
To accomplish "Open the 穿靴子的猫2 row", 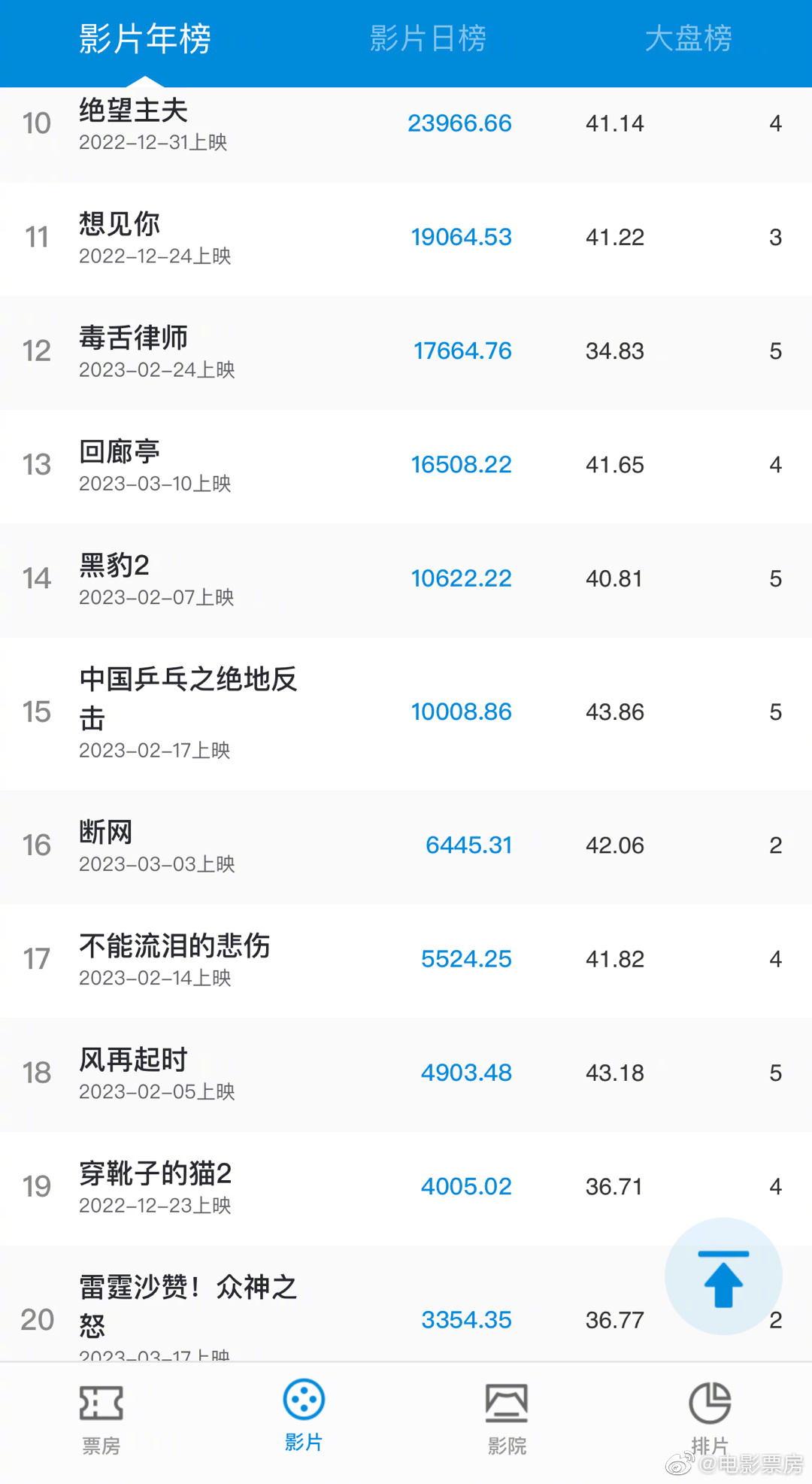I will tap(406, 1188).
